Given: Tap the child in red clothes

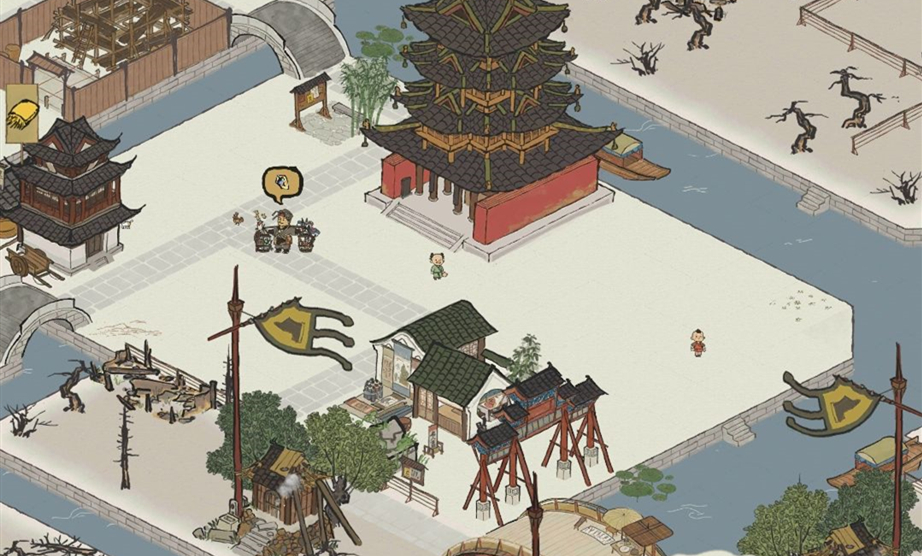Looking at the screenshot, I should click(697, 343).
